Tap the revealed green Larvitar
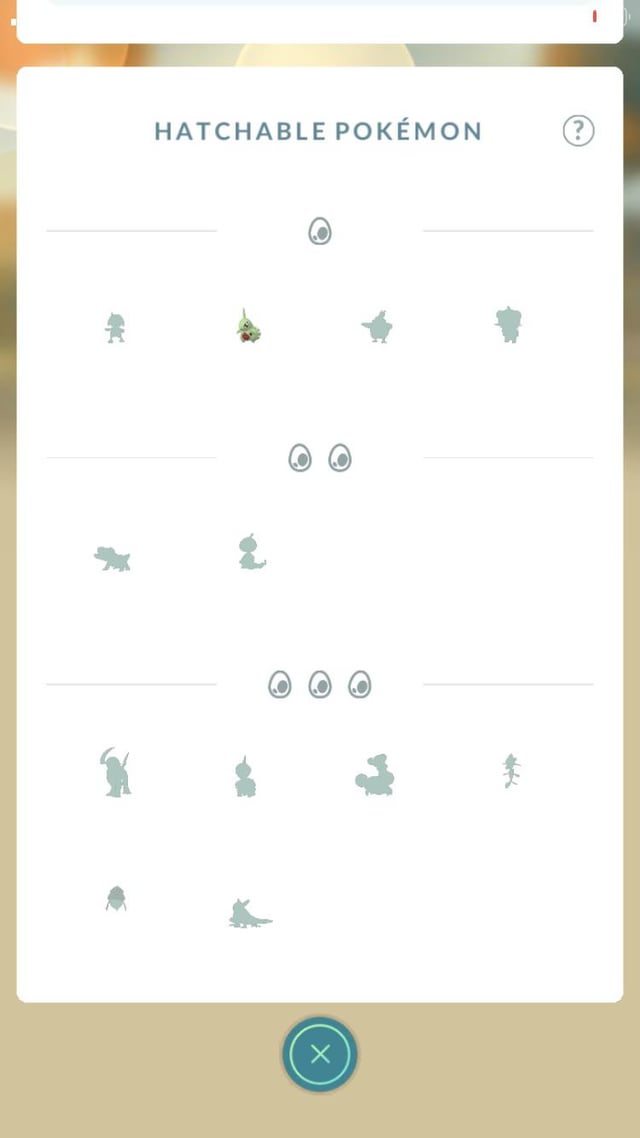This screenshot has height=1138, width=640. point(248,326)
